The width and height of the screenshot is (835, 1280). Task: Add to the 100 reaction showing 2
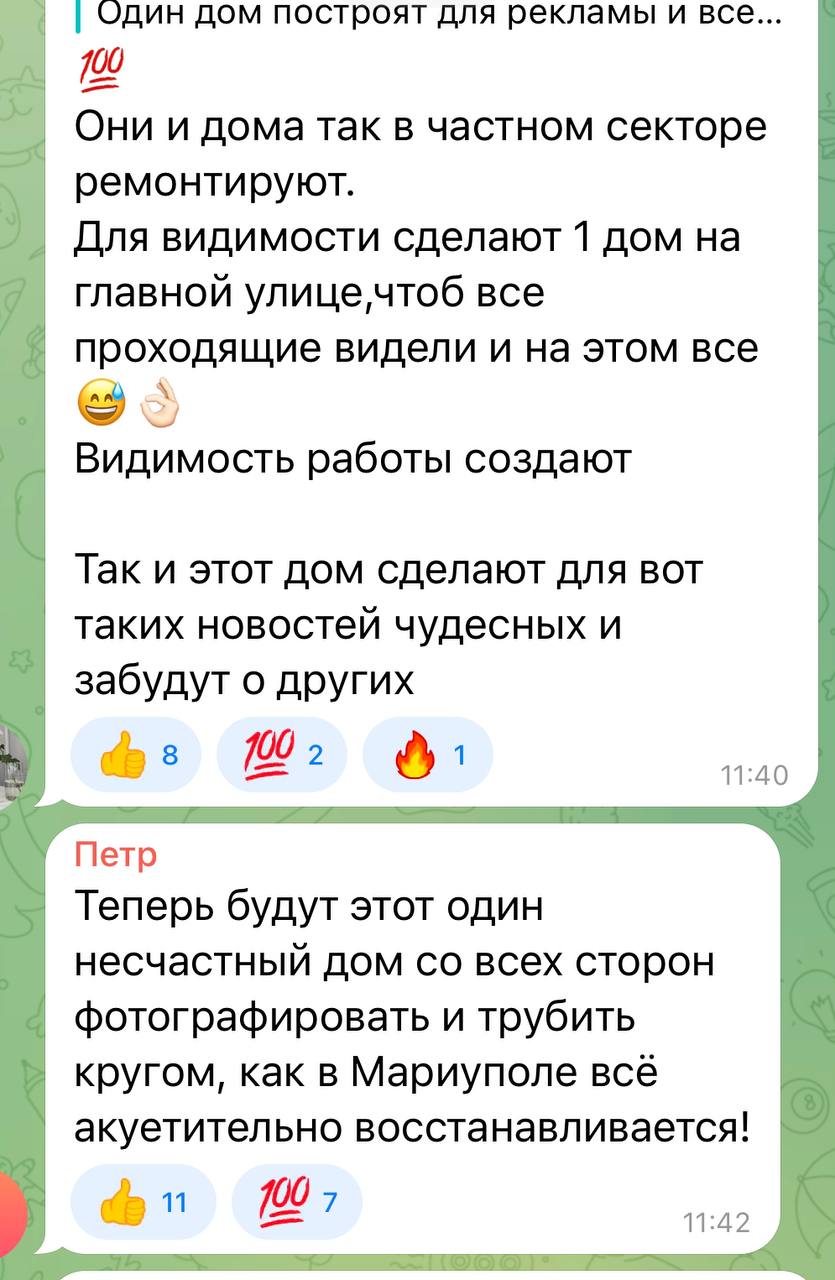pyautogui.click(x=280, y=757)
